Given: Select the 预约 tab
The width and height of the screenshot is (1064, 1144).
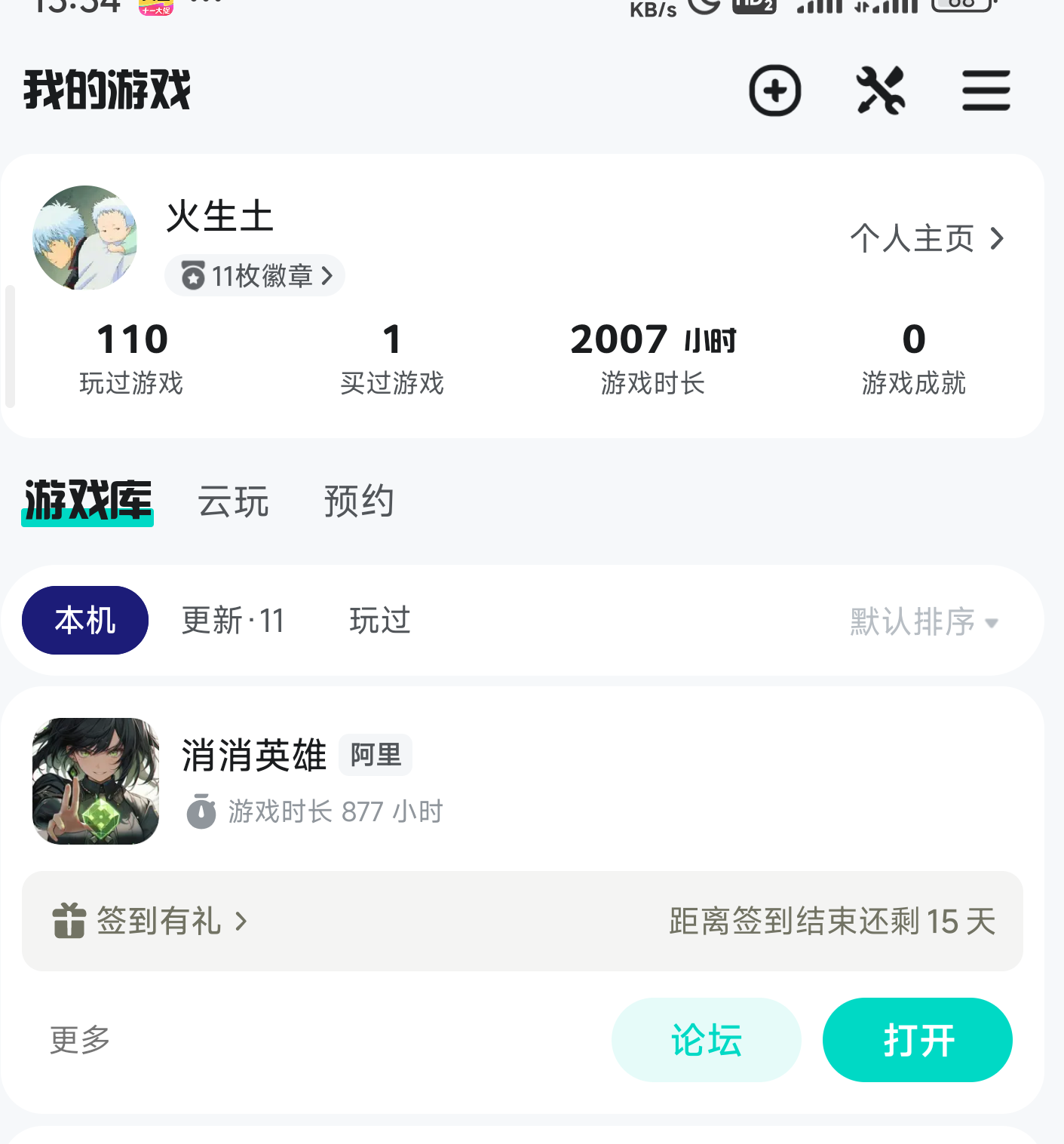Looking at the screenshot, I should tap(359, 501).
